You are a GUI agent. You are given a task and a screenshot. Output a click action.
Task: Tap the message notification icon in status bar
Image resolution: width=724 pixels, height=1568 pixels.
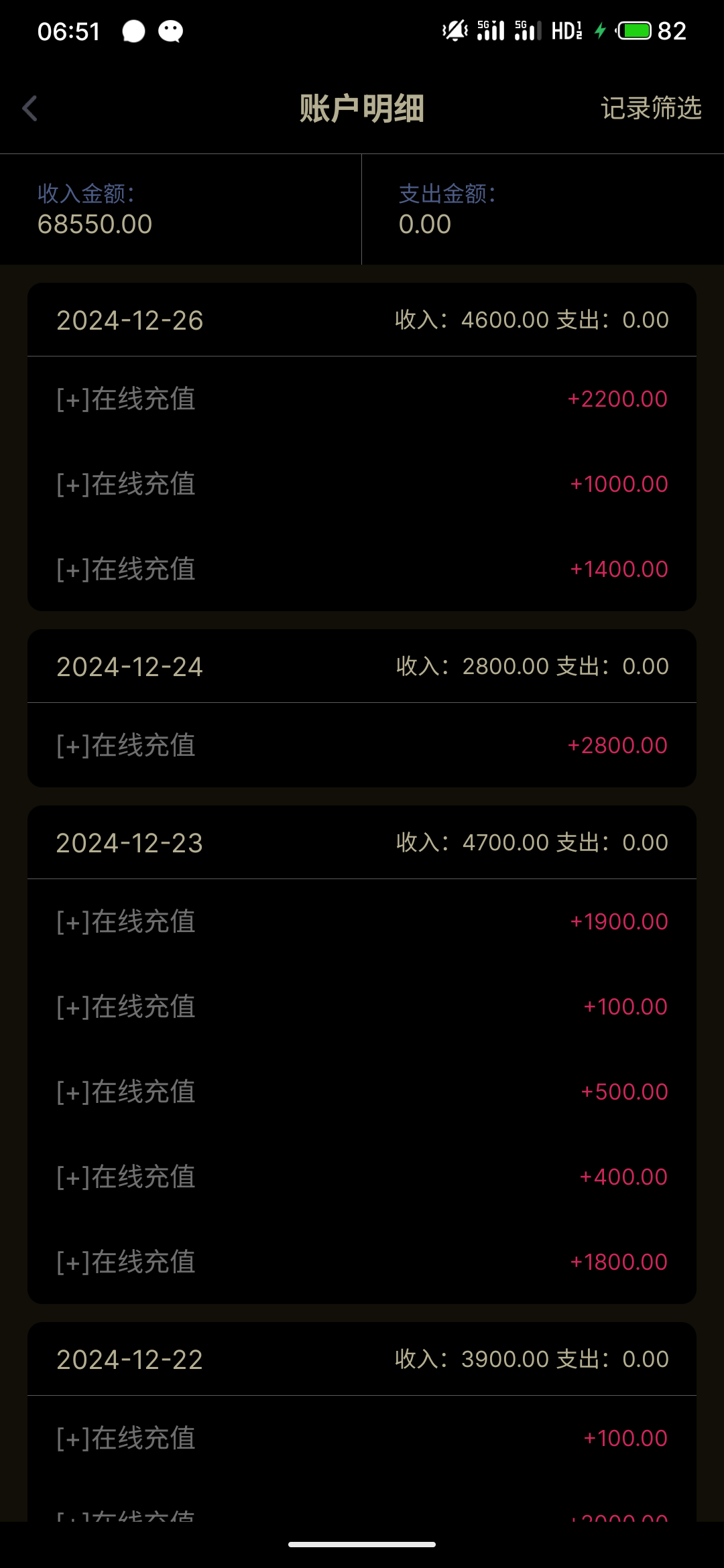click(133, 31)
